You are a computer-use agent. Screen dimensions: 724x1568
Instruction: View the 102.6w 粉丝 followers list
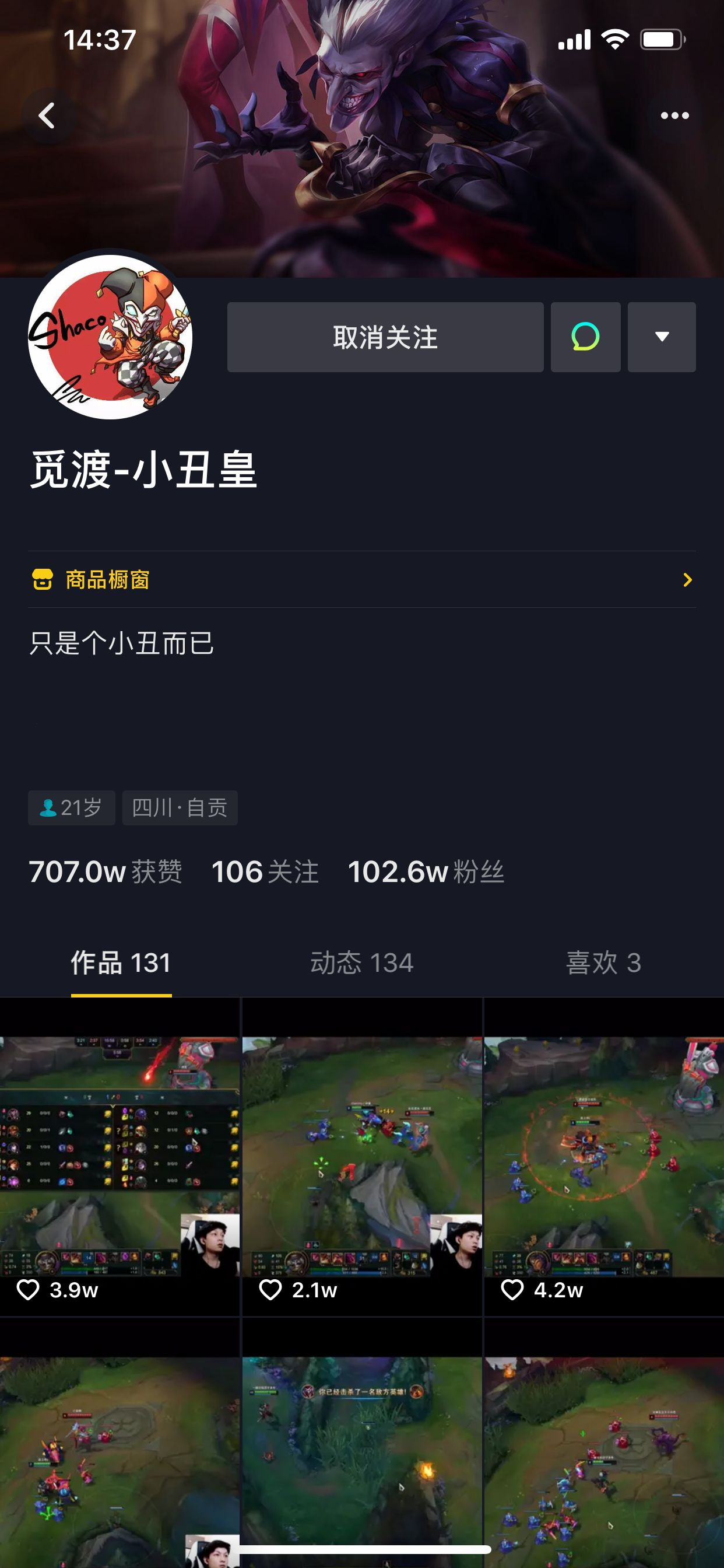(426, 871)
